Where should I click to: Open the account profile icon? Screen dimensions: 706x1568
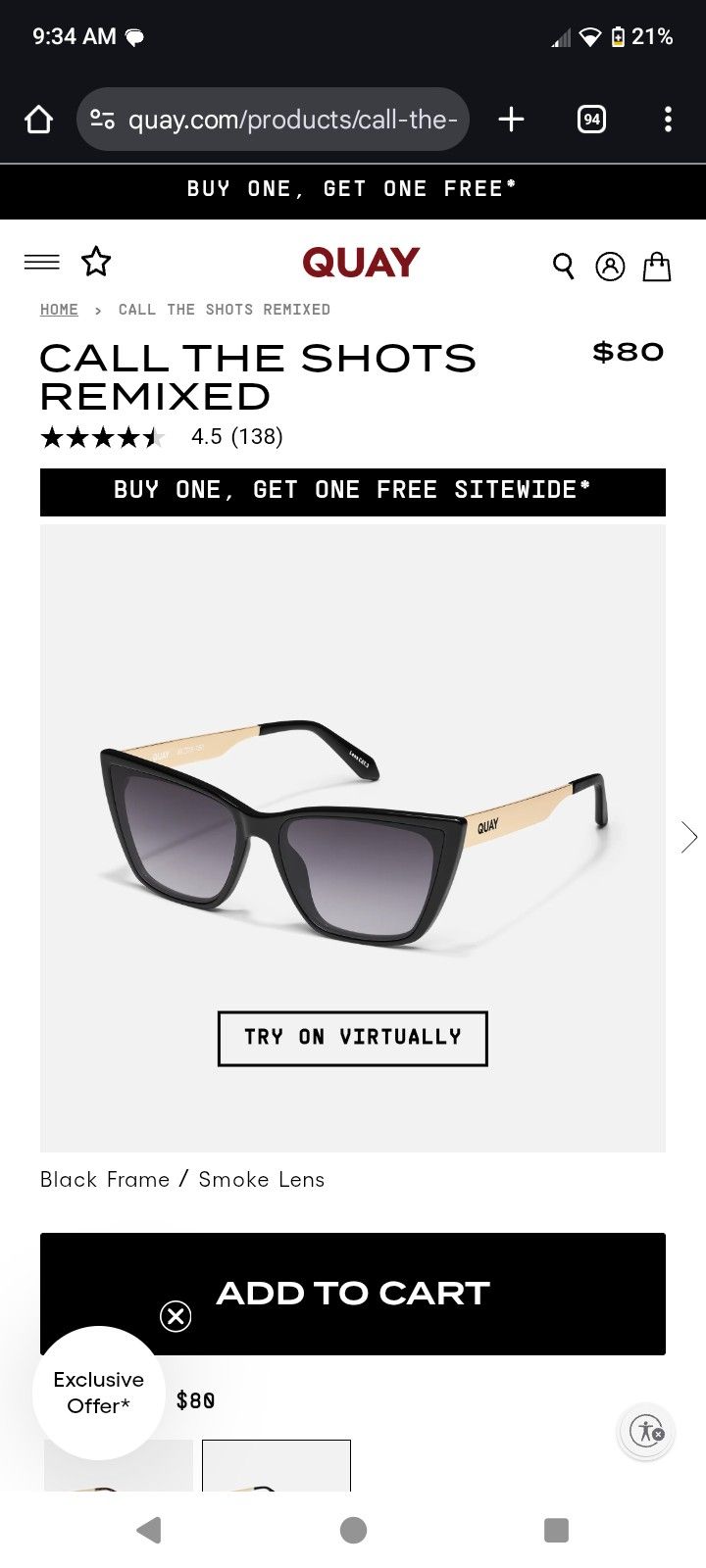click(x=610, y=266)
